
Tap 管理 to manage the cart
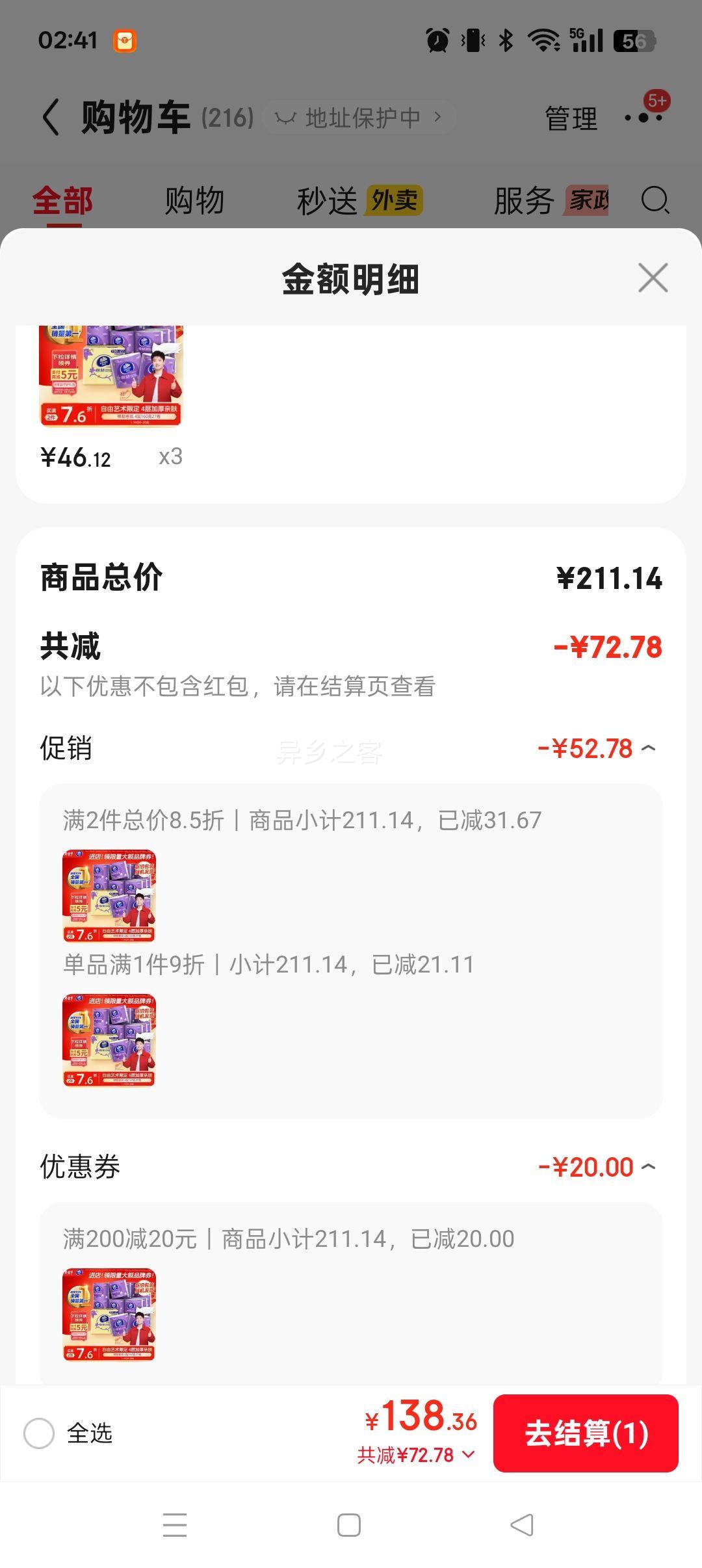[x=571, y=118]
